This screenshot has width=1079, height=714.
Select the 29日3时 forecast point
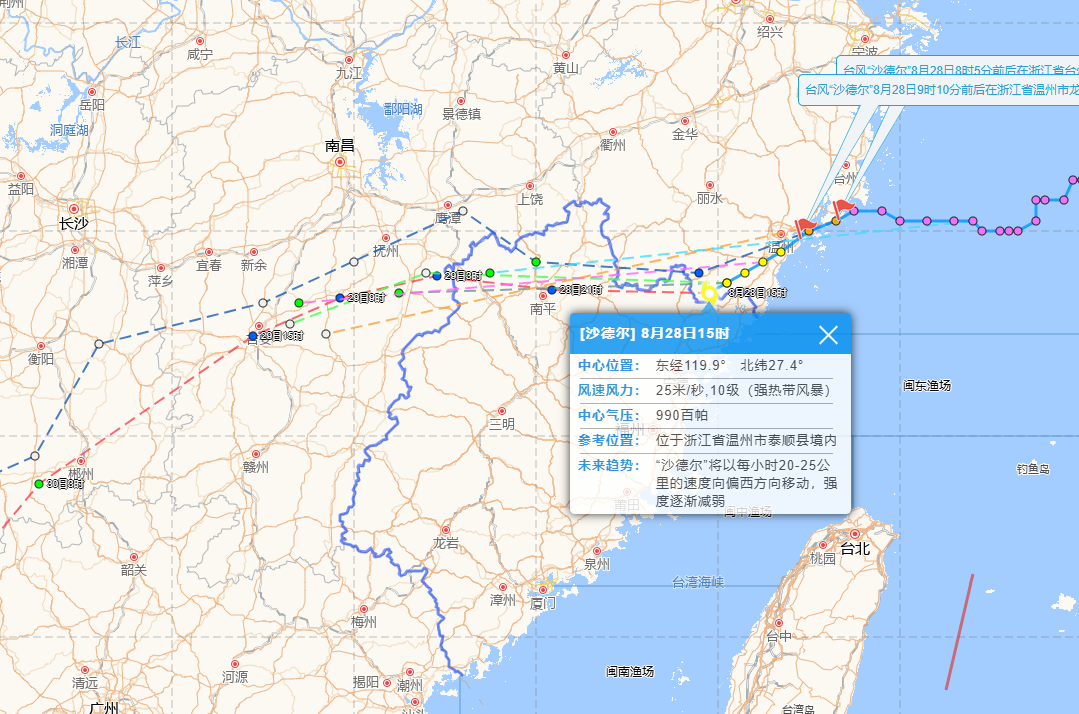[436, 276]
